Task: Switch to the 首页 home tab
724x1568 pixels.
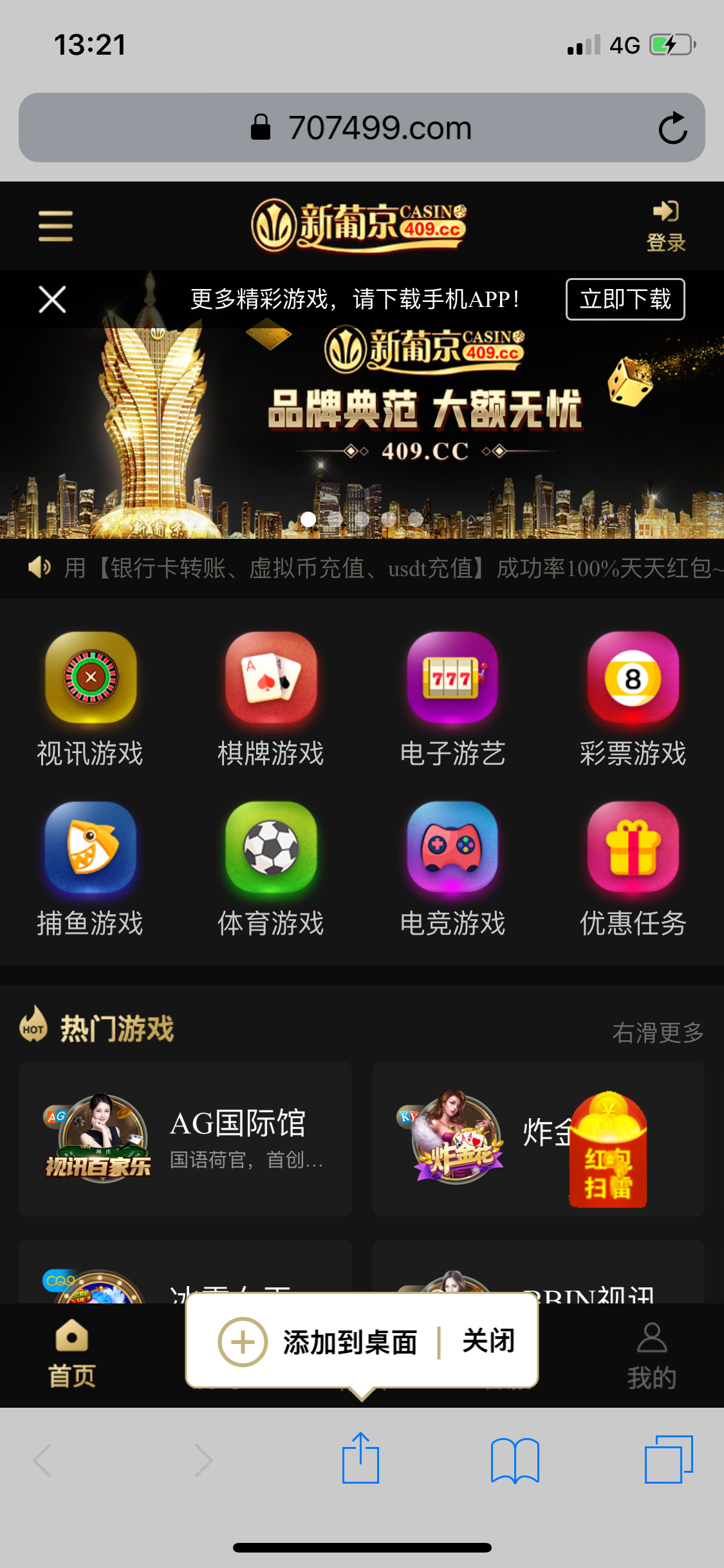Action: [x=72, y=1352]
